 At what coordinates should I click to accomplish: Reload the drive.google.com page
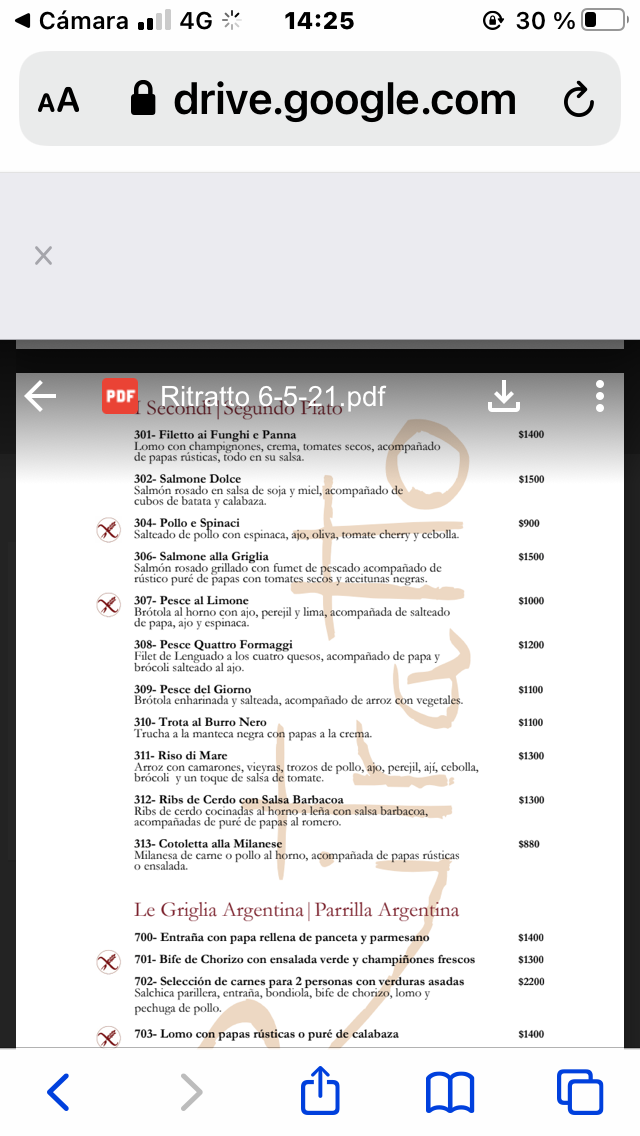click(579, 100)
